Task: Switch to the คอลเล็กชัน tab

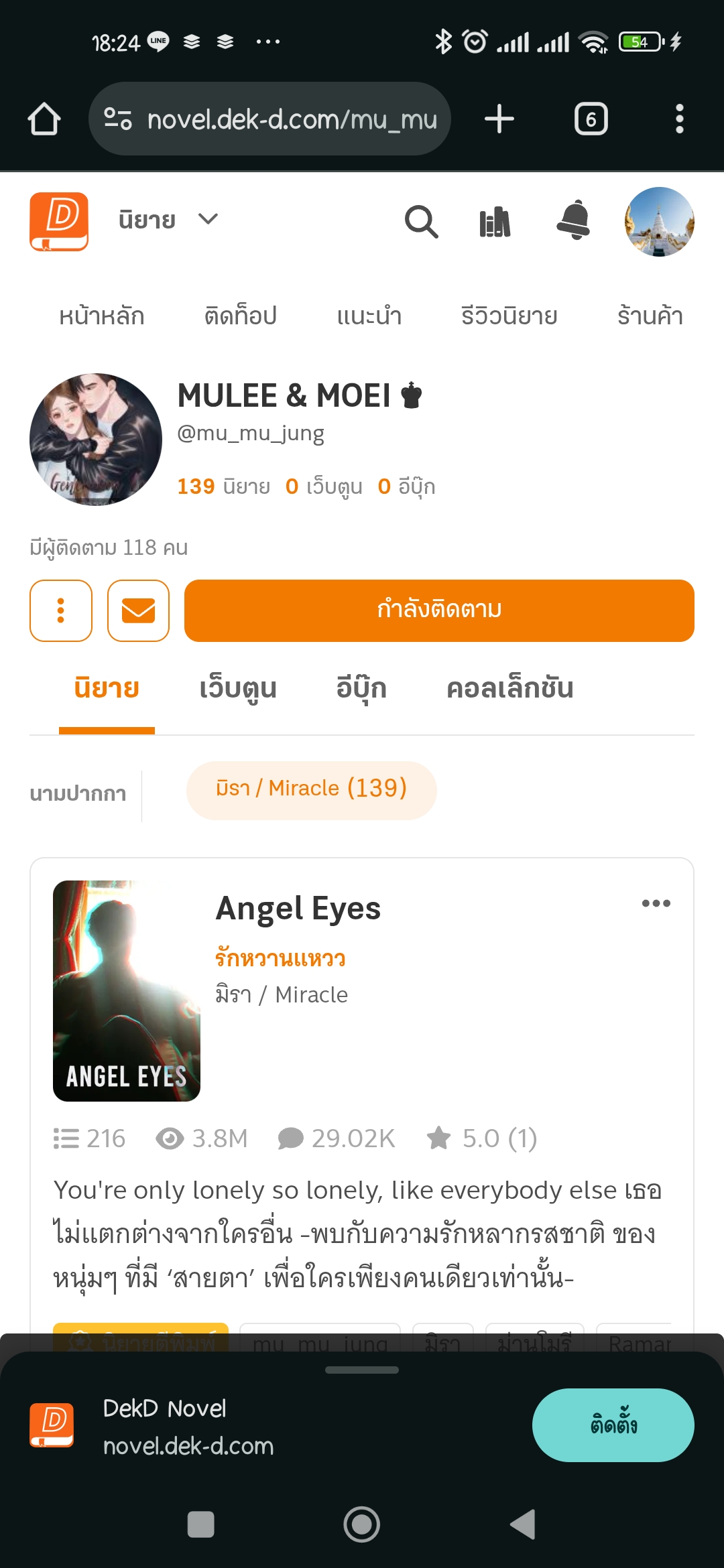Action: pyautogui.click(x=509, y=689)
